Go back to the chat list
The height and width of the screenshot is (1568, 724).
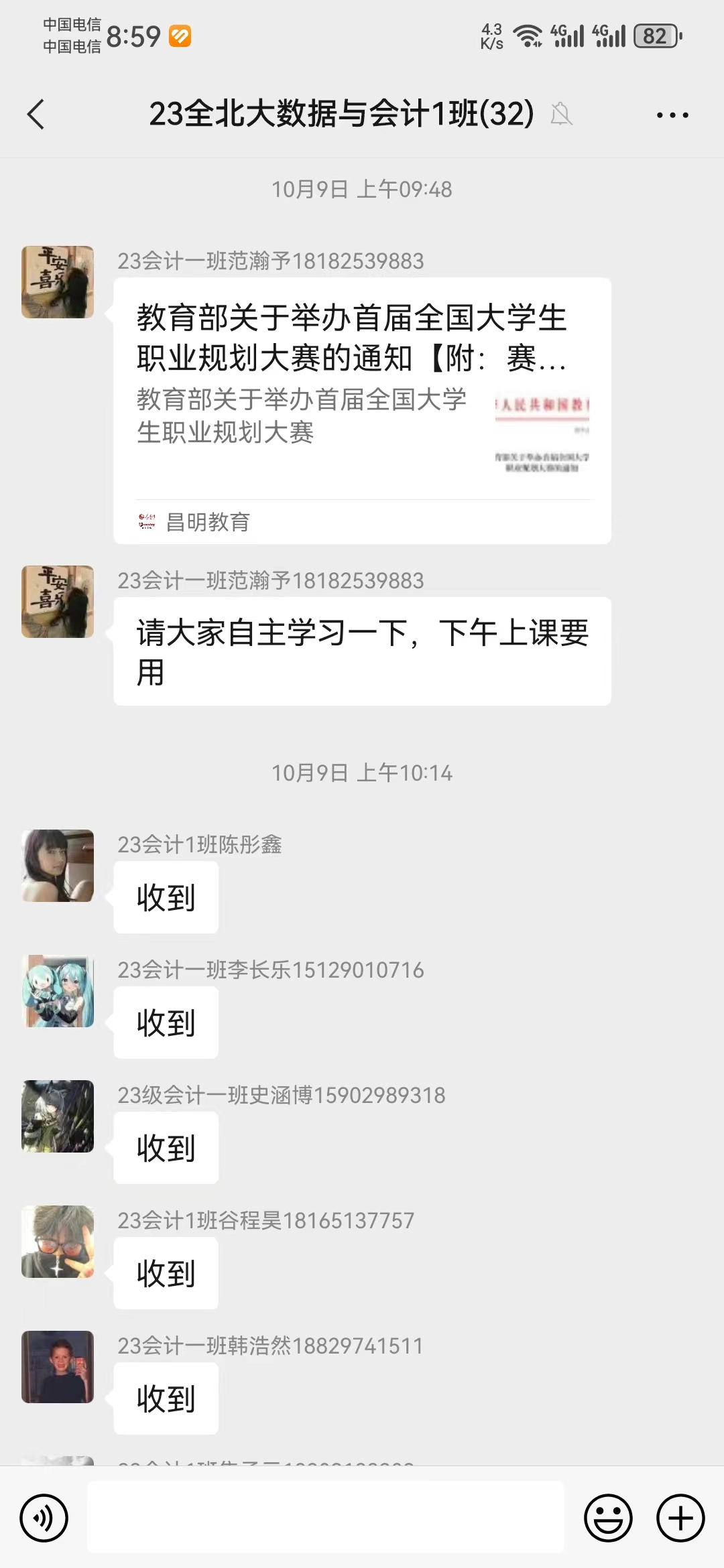point(36,115)
